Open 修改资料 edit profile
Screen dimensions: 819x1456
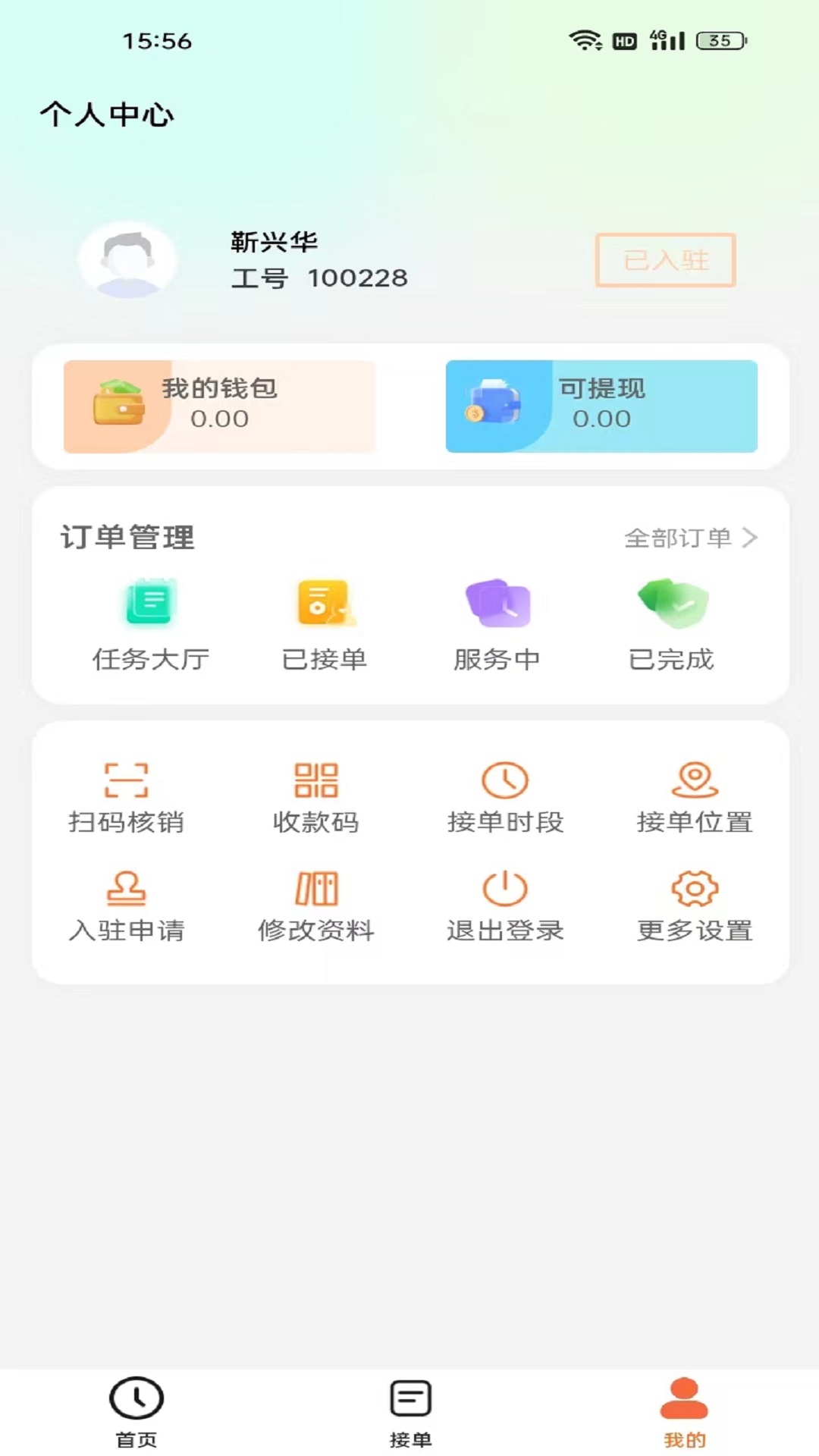(x=316, y=907)
